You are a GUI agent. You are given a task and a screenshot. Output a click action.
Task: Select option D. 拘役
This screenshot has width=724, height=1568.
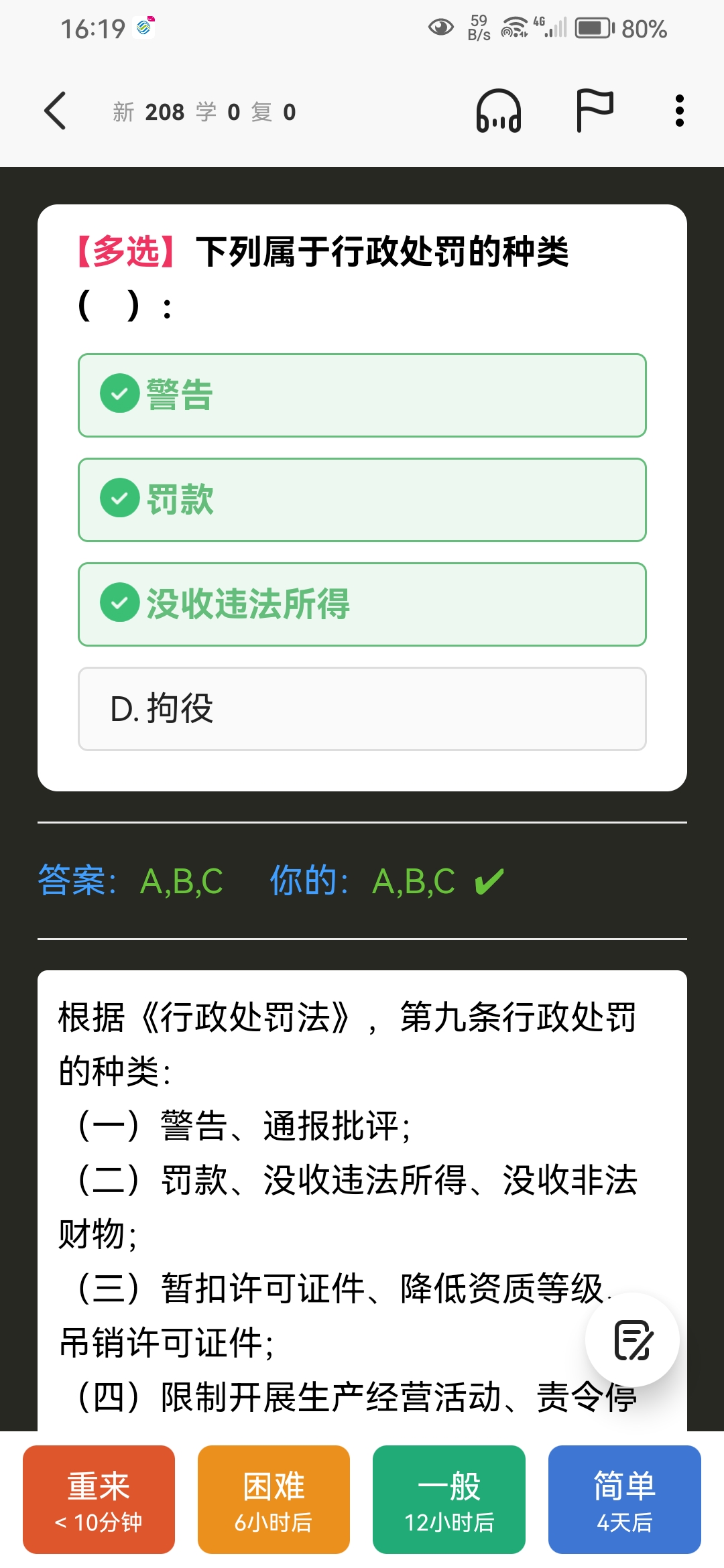(x=362, y=709)
